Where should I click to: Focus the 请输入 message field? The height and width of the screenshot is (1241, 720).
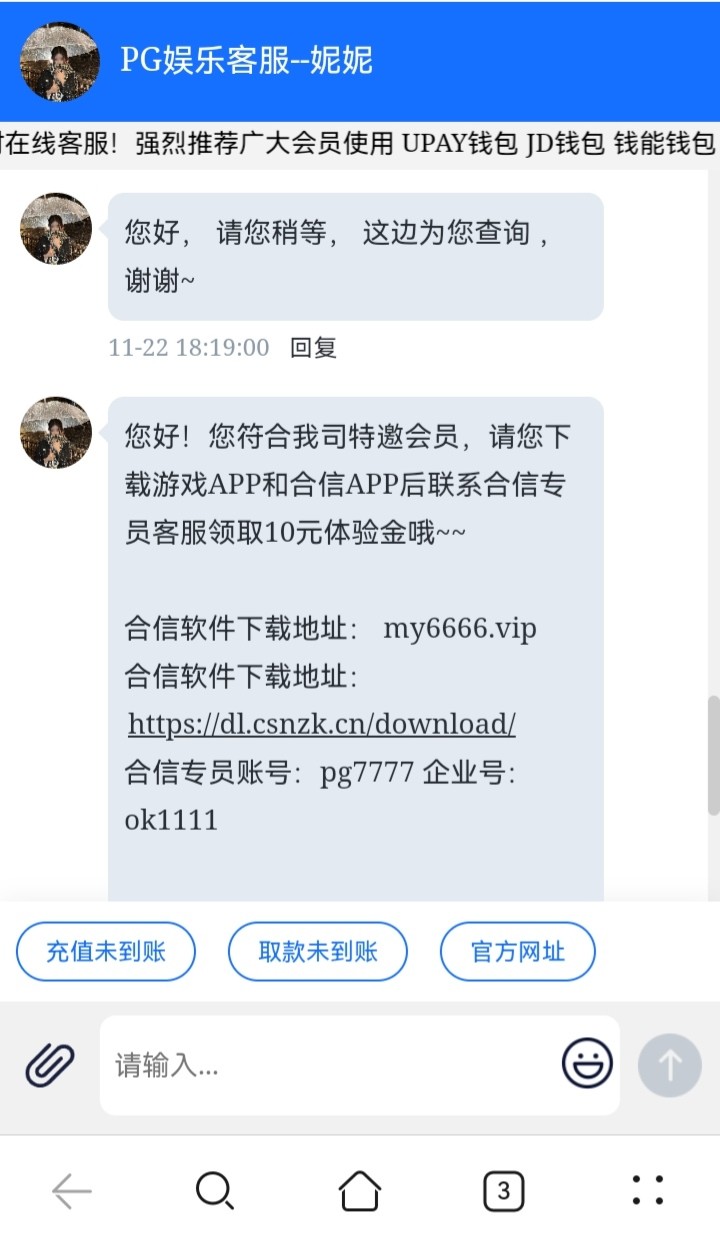[330, 1065]
